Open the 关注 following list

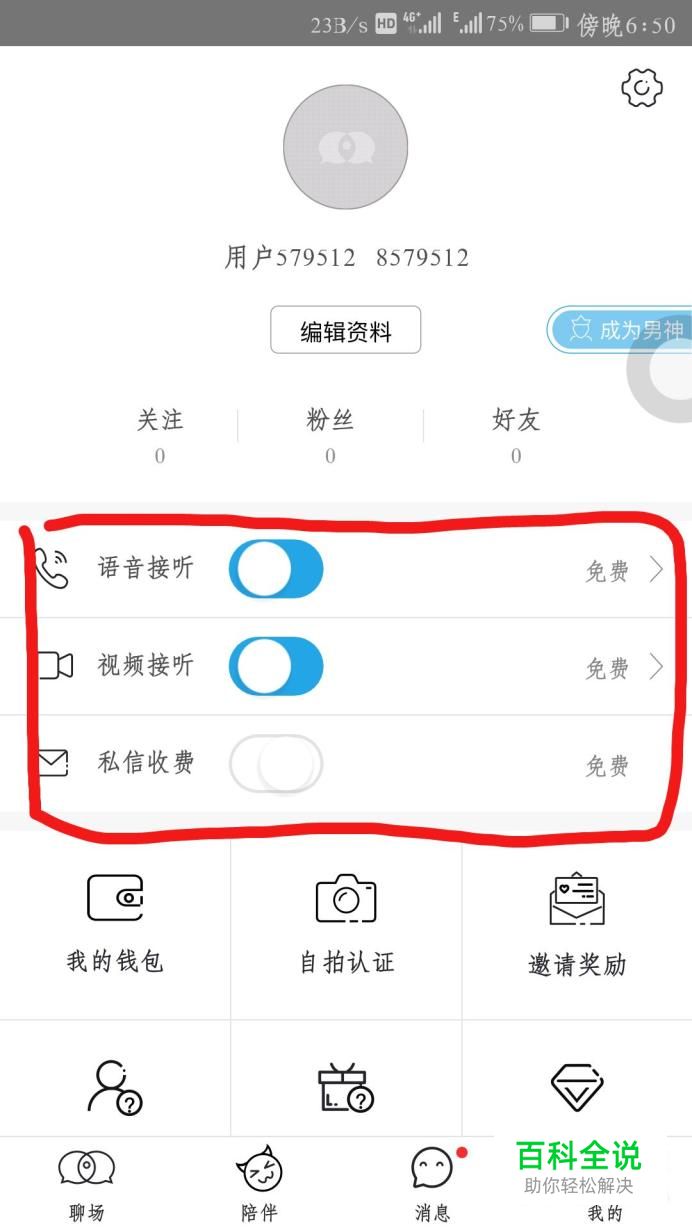tap(160, 435)
